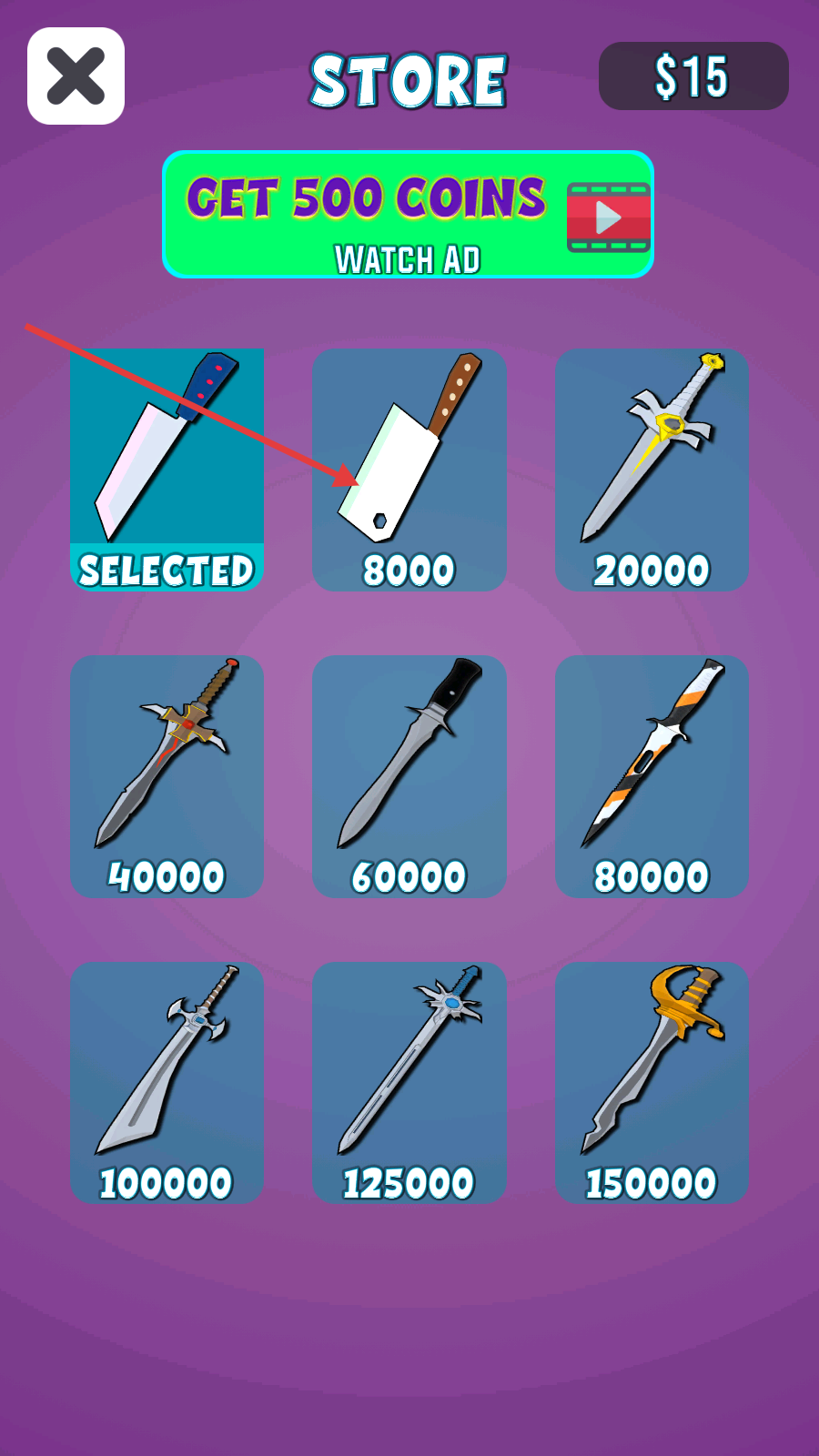Select the gold-hilted cutlass for 150000
The width and height of the screenshot is (819, 1456).
652,1082
